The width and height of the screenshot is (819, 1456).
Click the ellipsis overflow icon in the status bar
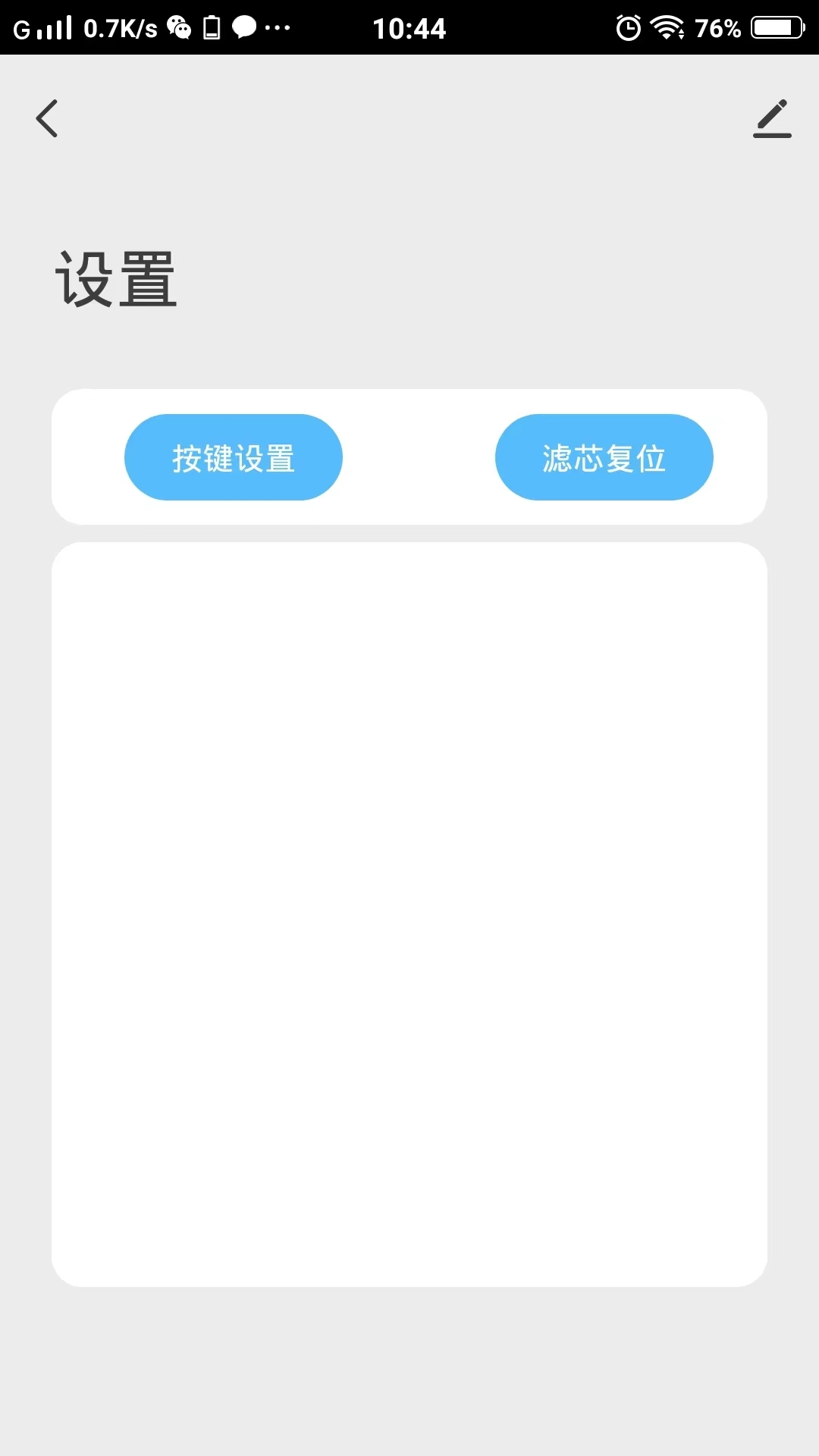click(278, 28)
